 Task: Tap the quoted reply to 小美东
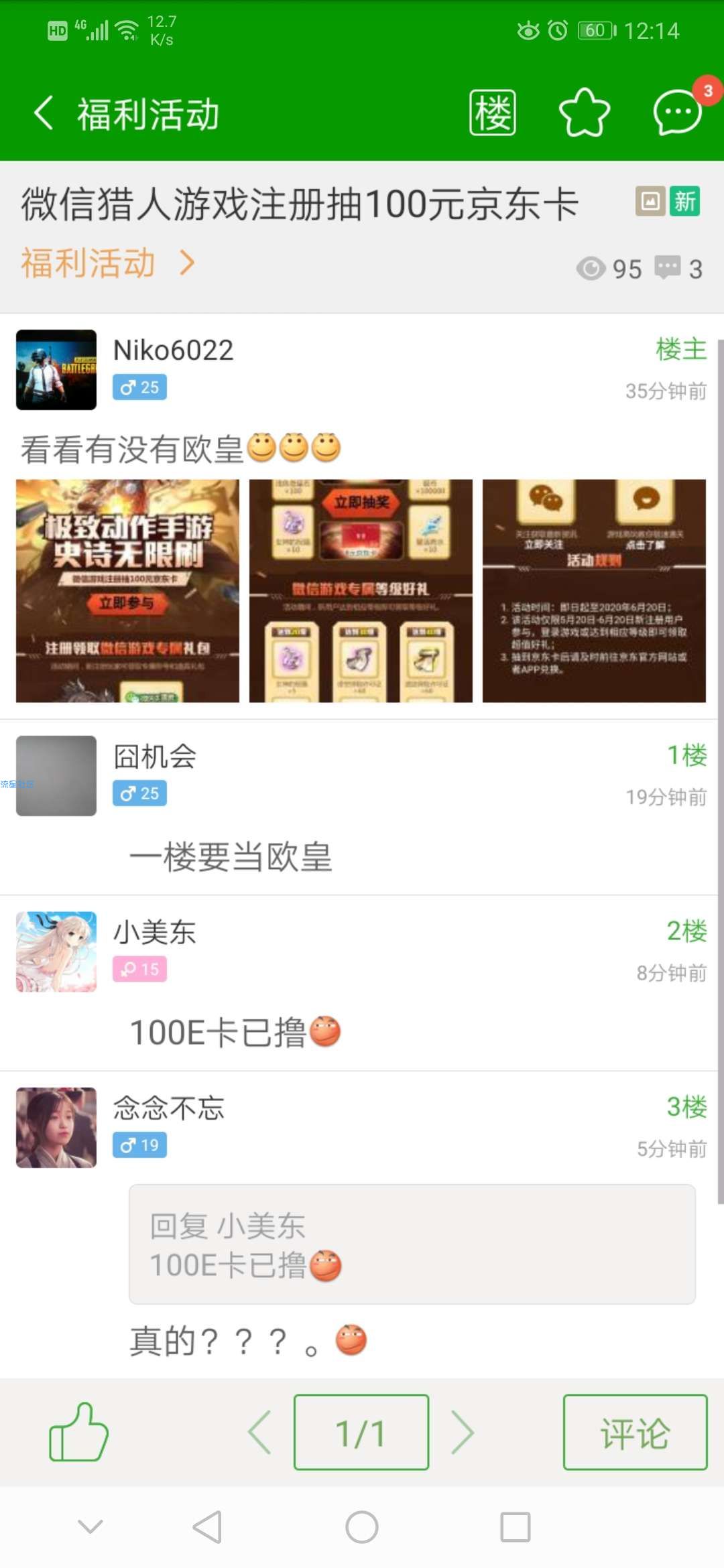point(412,1244)
